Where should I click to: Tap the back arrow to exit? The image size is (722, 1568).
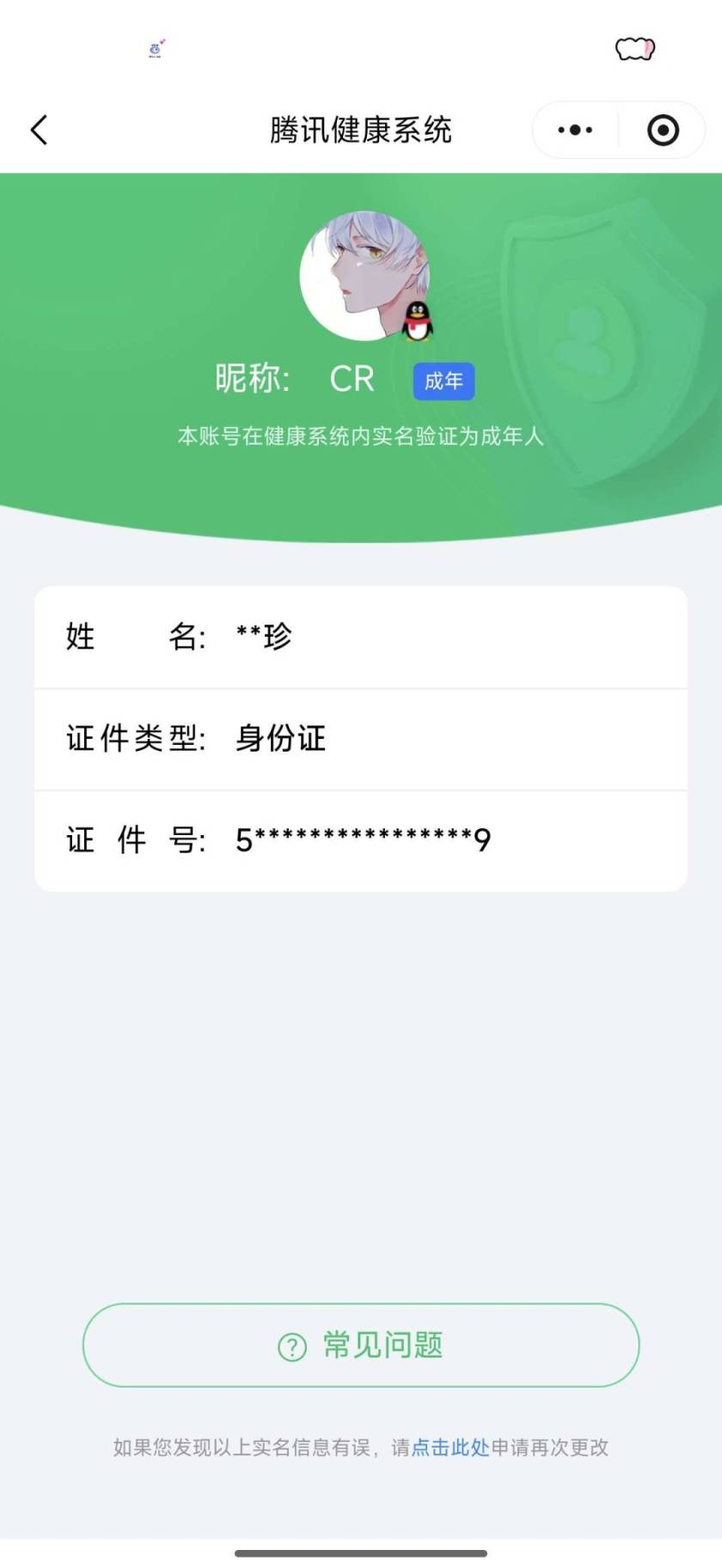(x=38, y=129)
